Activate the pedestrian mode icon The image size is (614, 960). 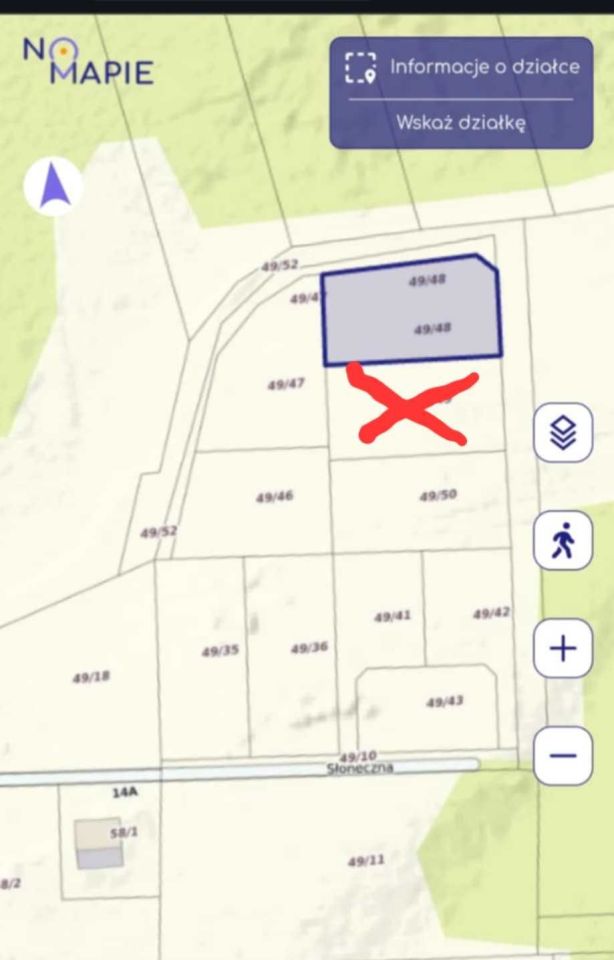click(x=563, y=540)
